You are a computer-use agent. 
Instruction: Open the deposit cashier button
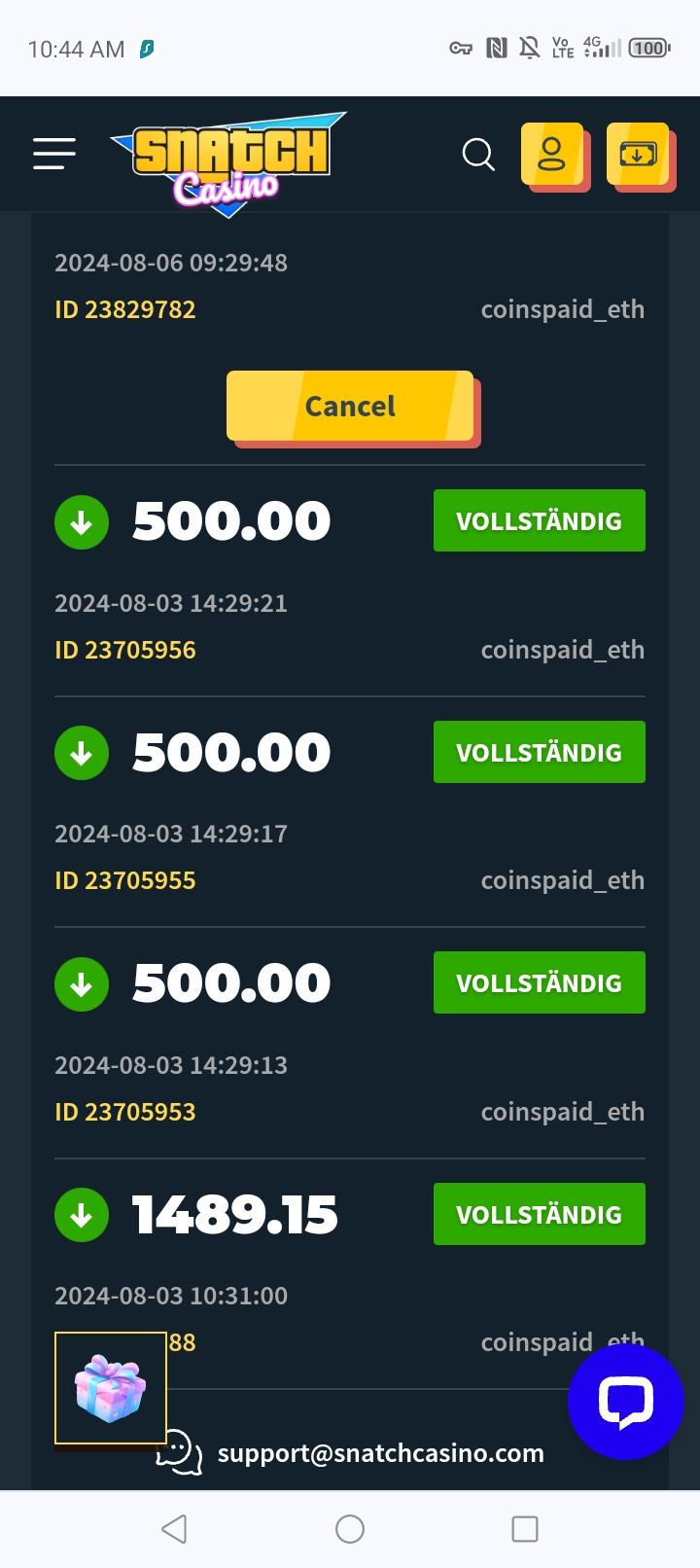coord(638,154)
